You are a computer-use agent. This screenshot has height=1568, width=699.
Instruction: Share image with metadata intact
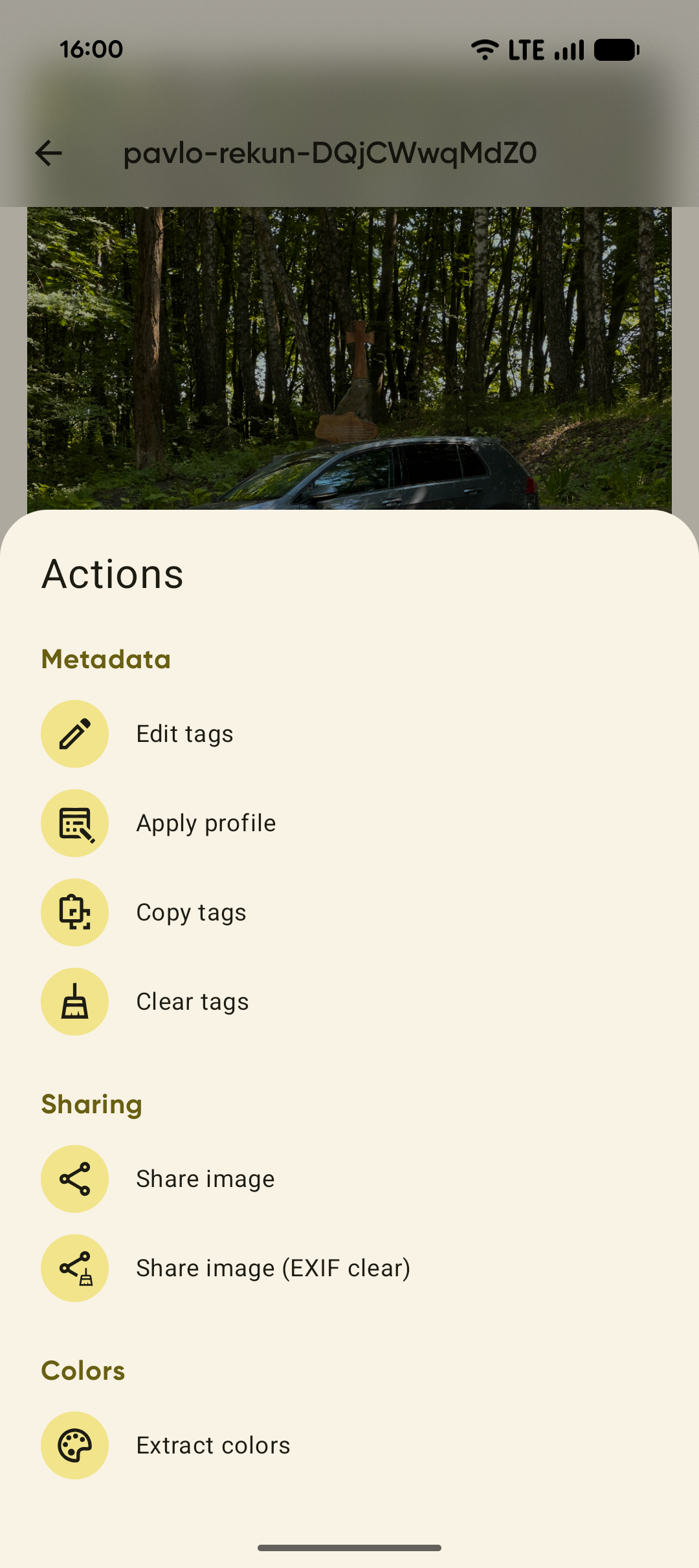click(x=205, y=1179)
